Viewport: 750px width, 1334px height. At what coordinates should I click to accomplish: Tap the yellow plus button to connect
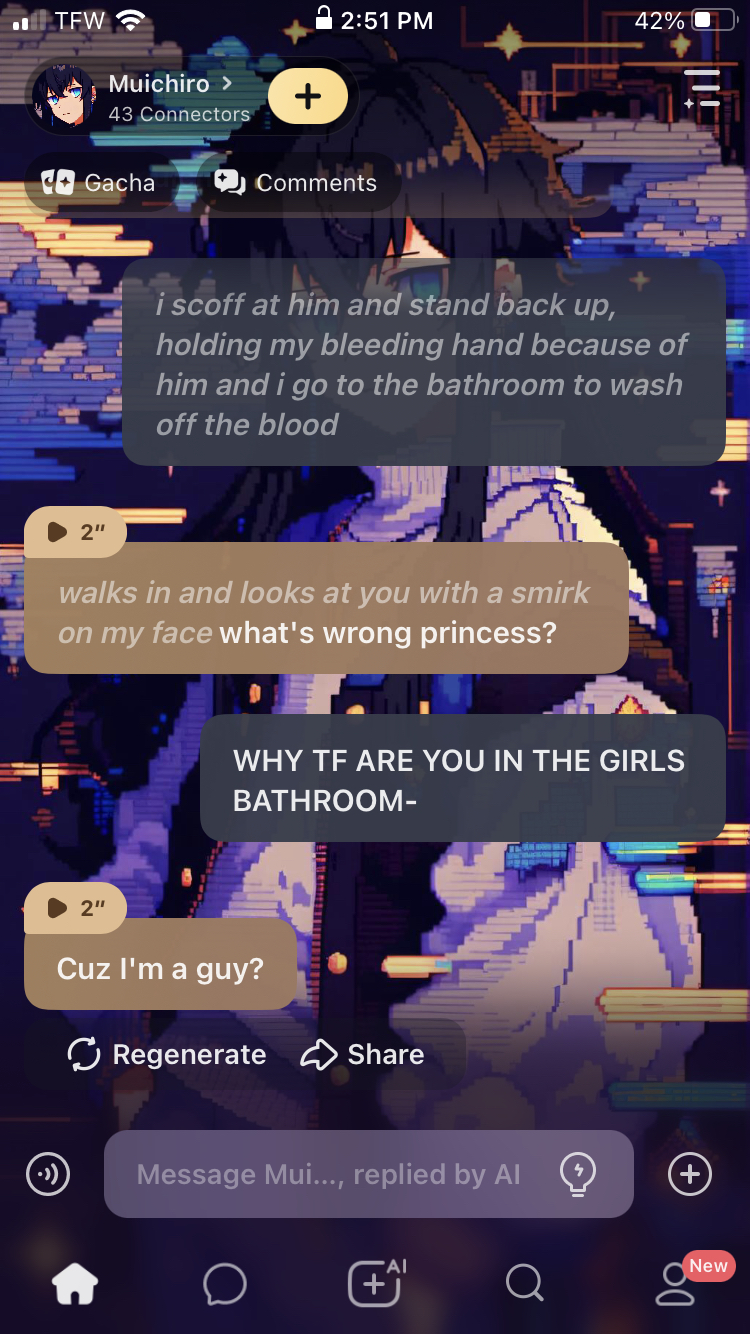coord(308,96)
